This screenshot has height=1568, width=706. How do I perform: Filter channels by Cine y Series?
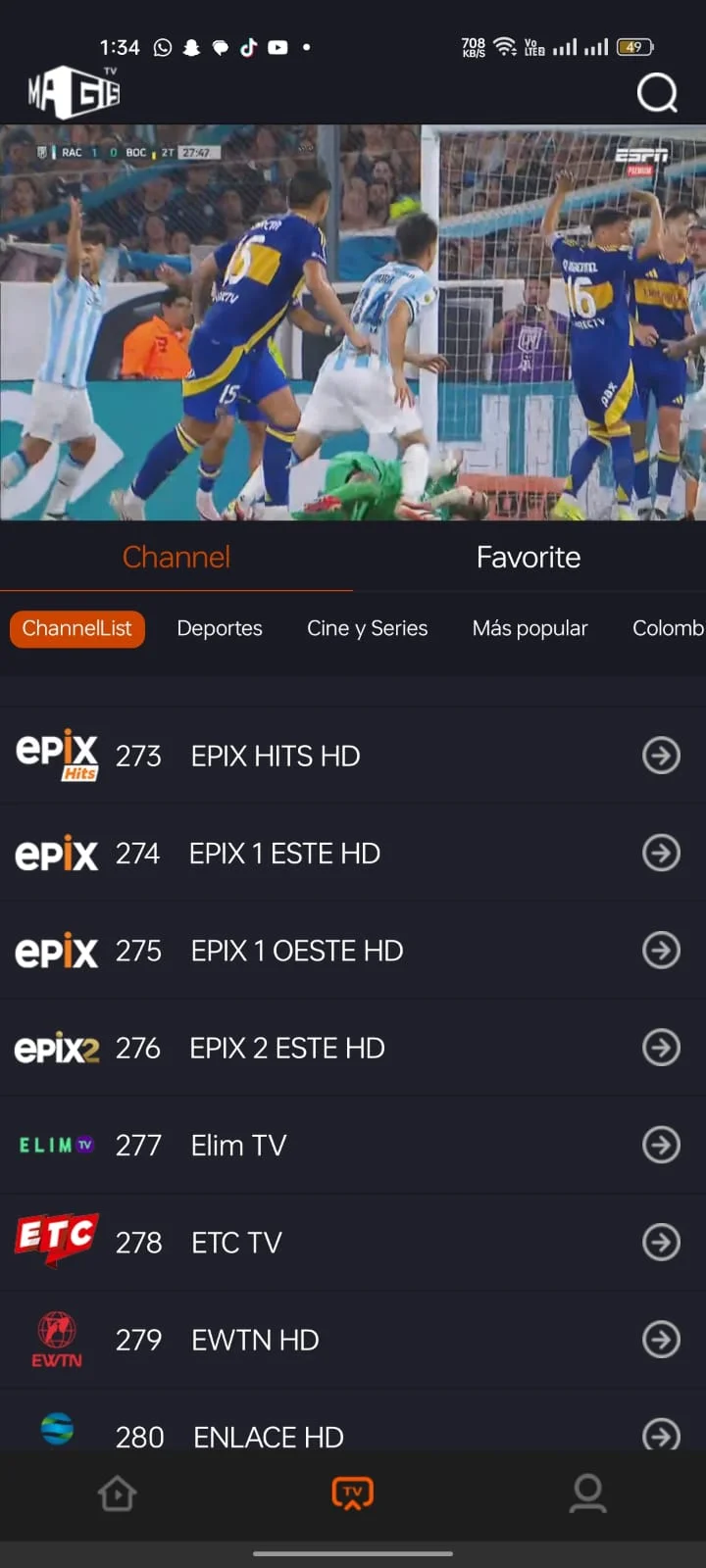[x=367, y=629]
